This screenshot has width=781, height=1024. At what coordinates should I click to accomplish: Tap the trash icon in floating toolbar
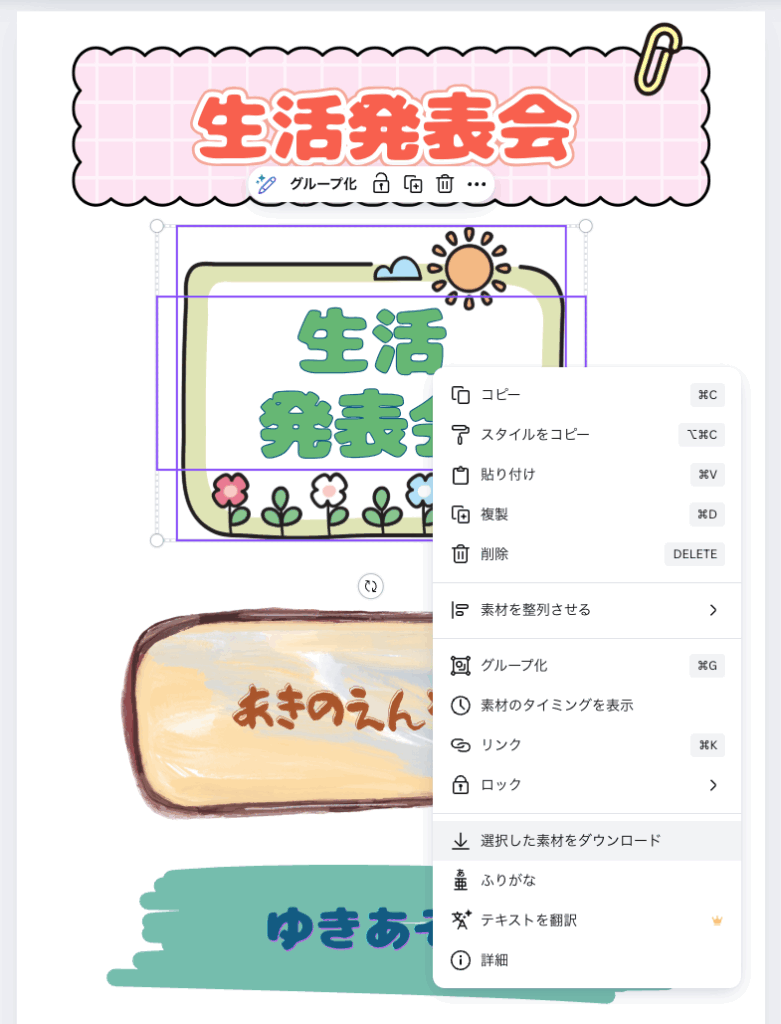point(445,184)
